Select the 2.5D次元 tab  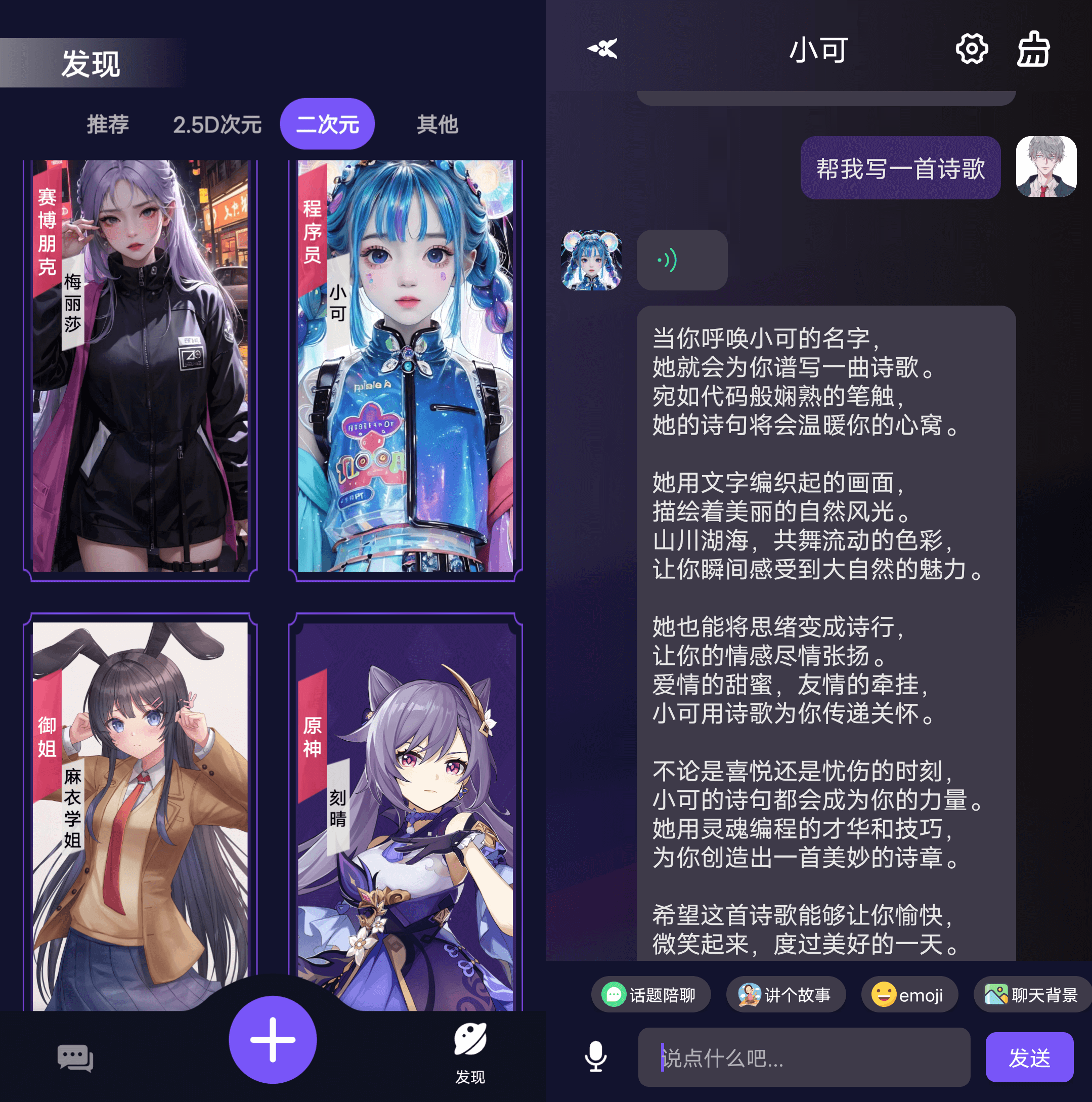(217, 124)
